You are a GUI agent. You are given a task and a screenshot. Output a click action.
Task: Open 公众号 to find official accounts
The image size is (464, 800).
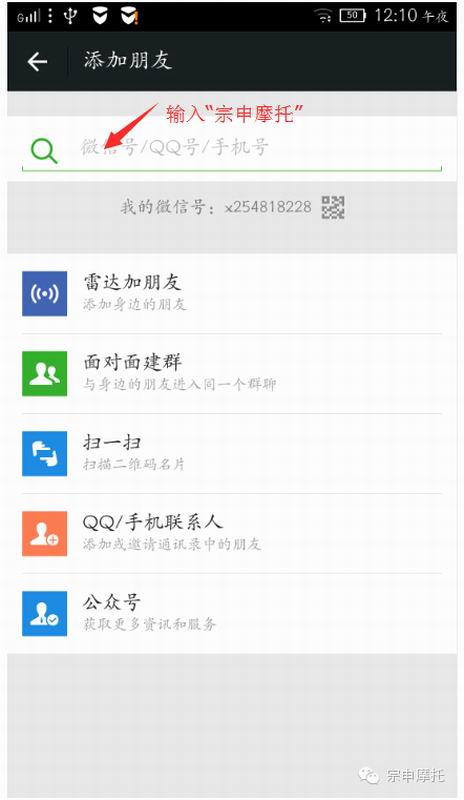point(232,613)
